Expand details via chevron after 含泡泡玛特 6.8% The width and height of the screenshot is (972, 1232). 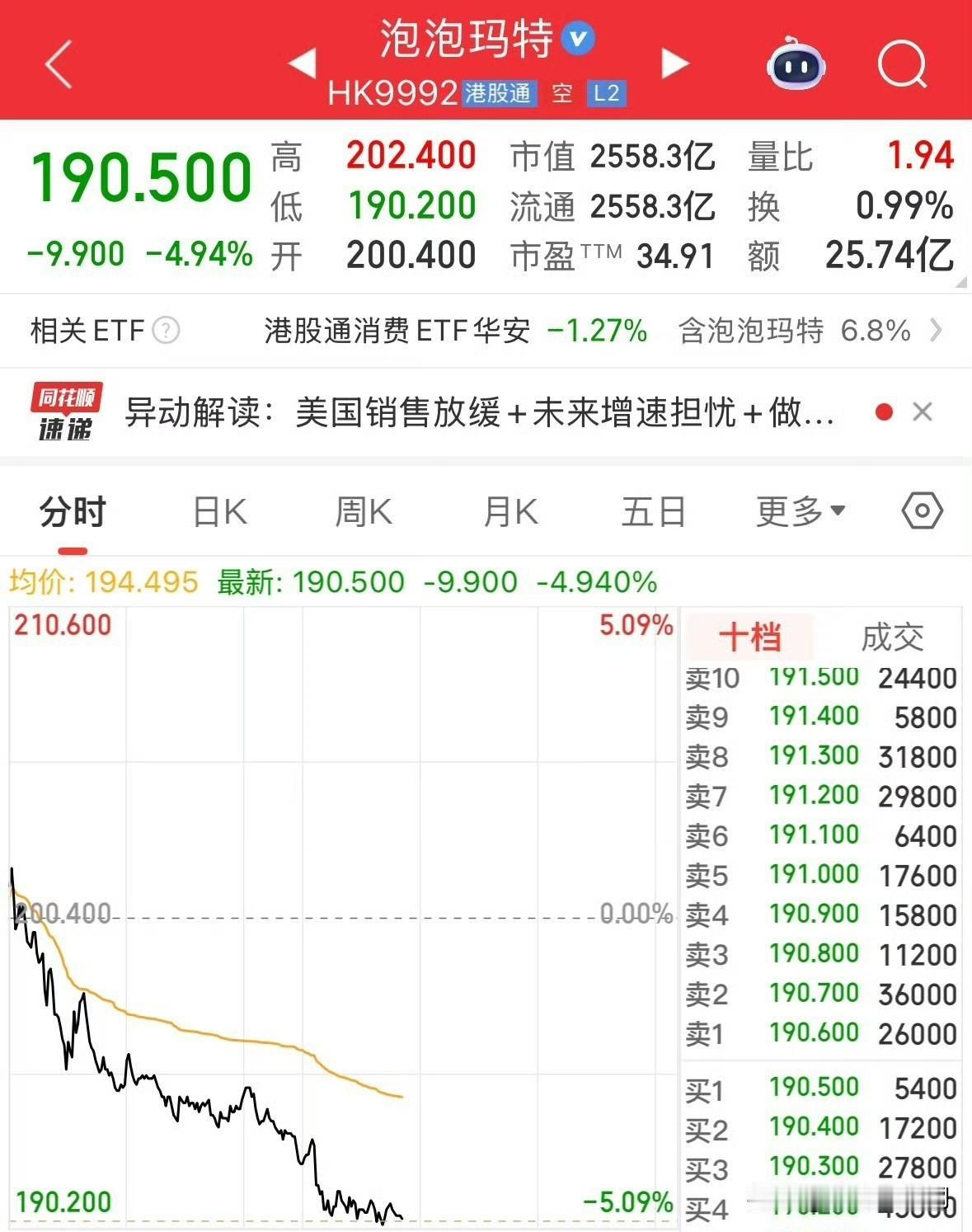(x=937, y=331)
